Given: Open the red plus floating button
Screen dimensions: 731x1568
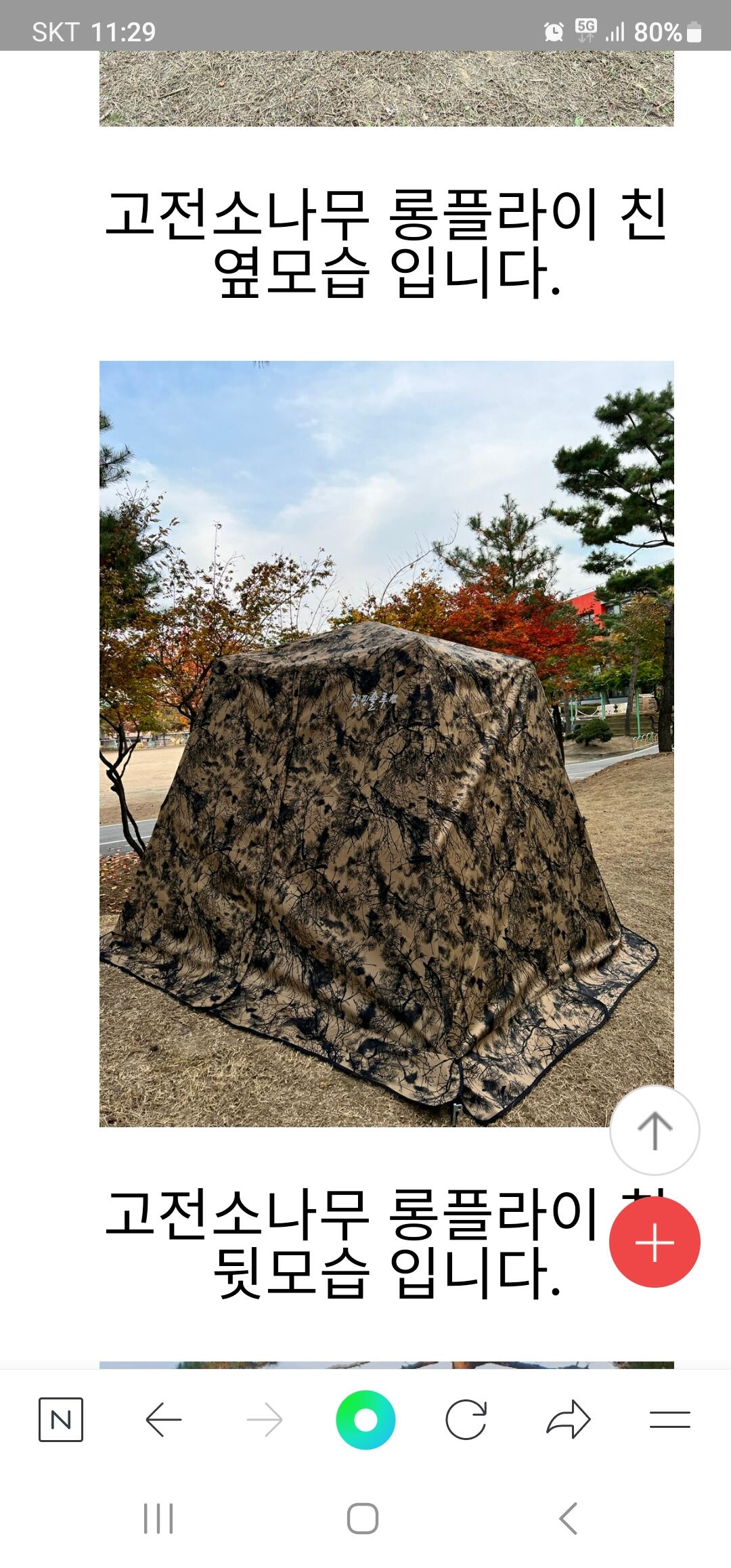Looking at the screenshot, I should click(x=655, y=1242).
